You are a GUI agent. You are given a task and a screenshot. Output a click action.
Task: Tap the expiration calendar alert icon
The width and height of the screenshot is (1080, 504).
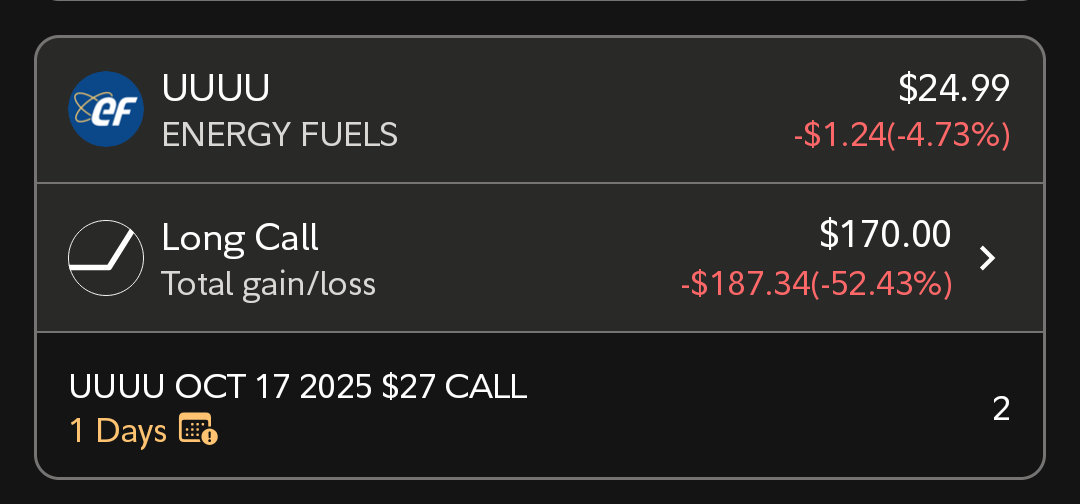[198, 430]
